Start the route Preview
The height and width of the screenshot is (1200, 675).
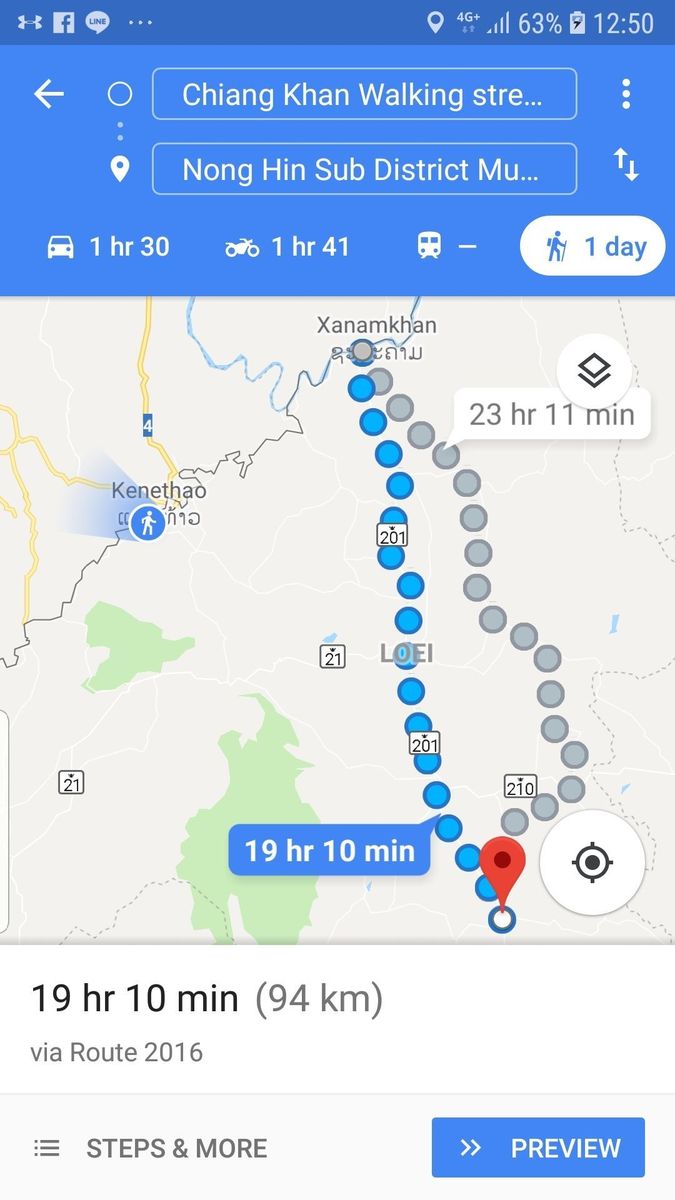point(538,1148)
